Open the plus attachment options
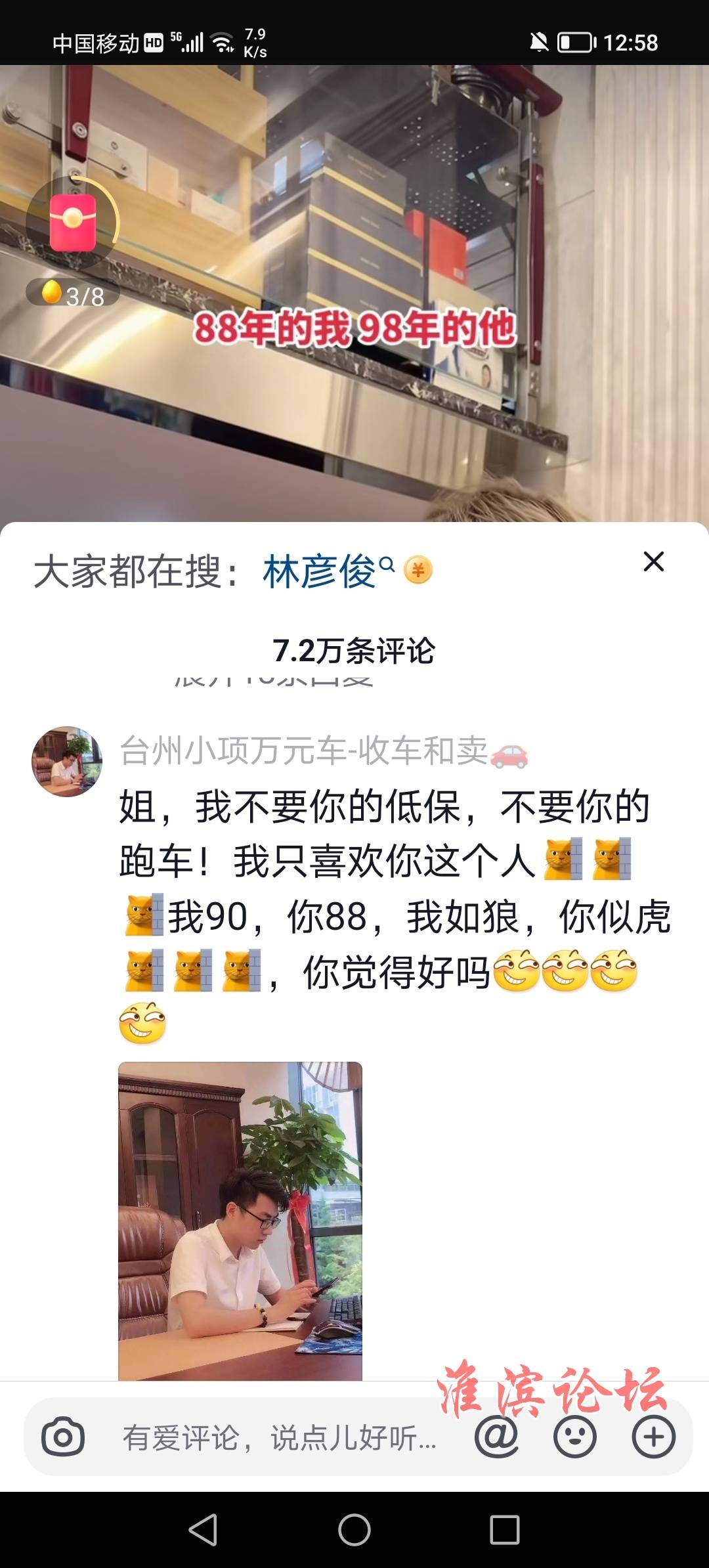The height and width of the screenshot is (1568, 709). [x=653, y=1437]
